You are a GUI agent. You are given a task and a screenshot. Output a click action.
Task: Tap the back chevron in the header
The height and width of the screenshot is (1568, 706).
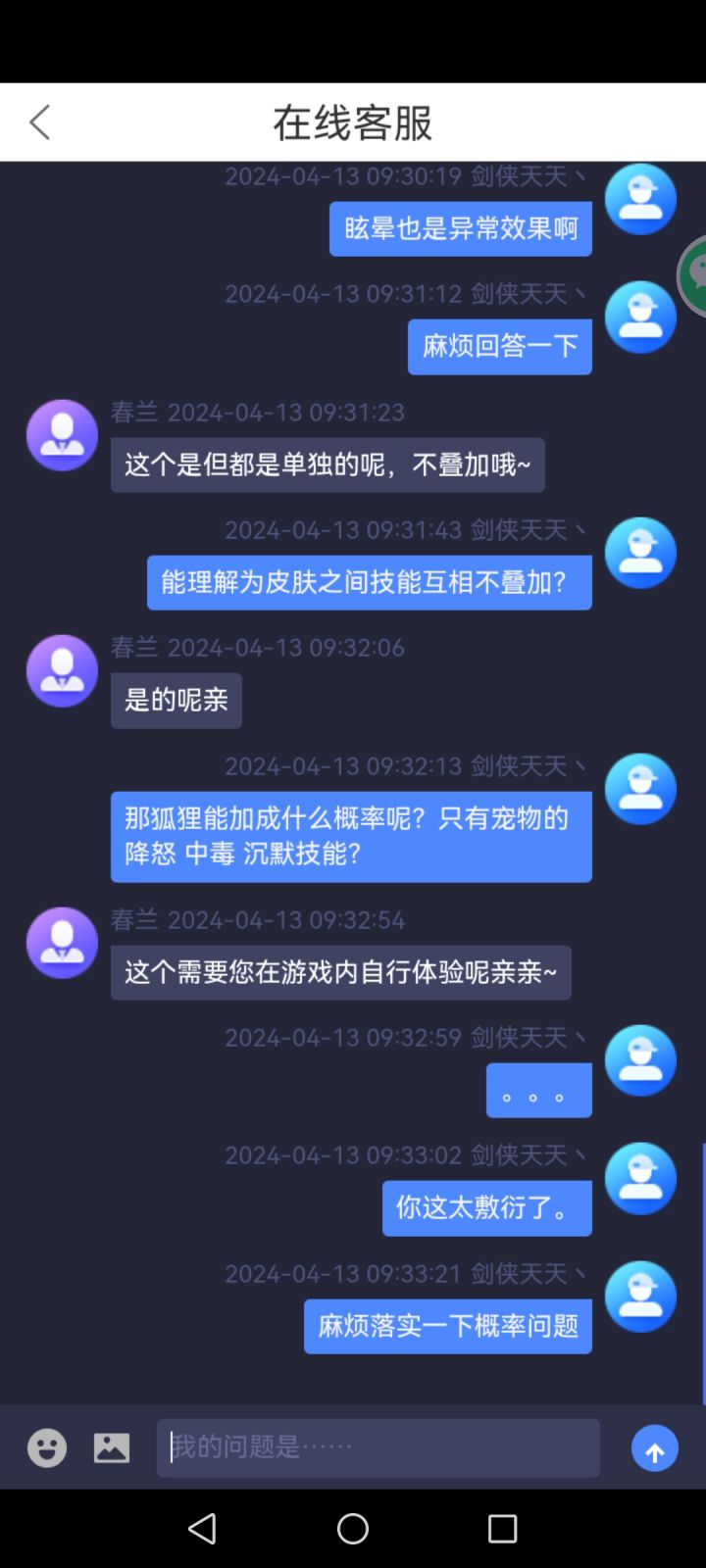(x=38, y=122)
